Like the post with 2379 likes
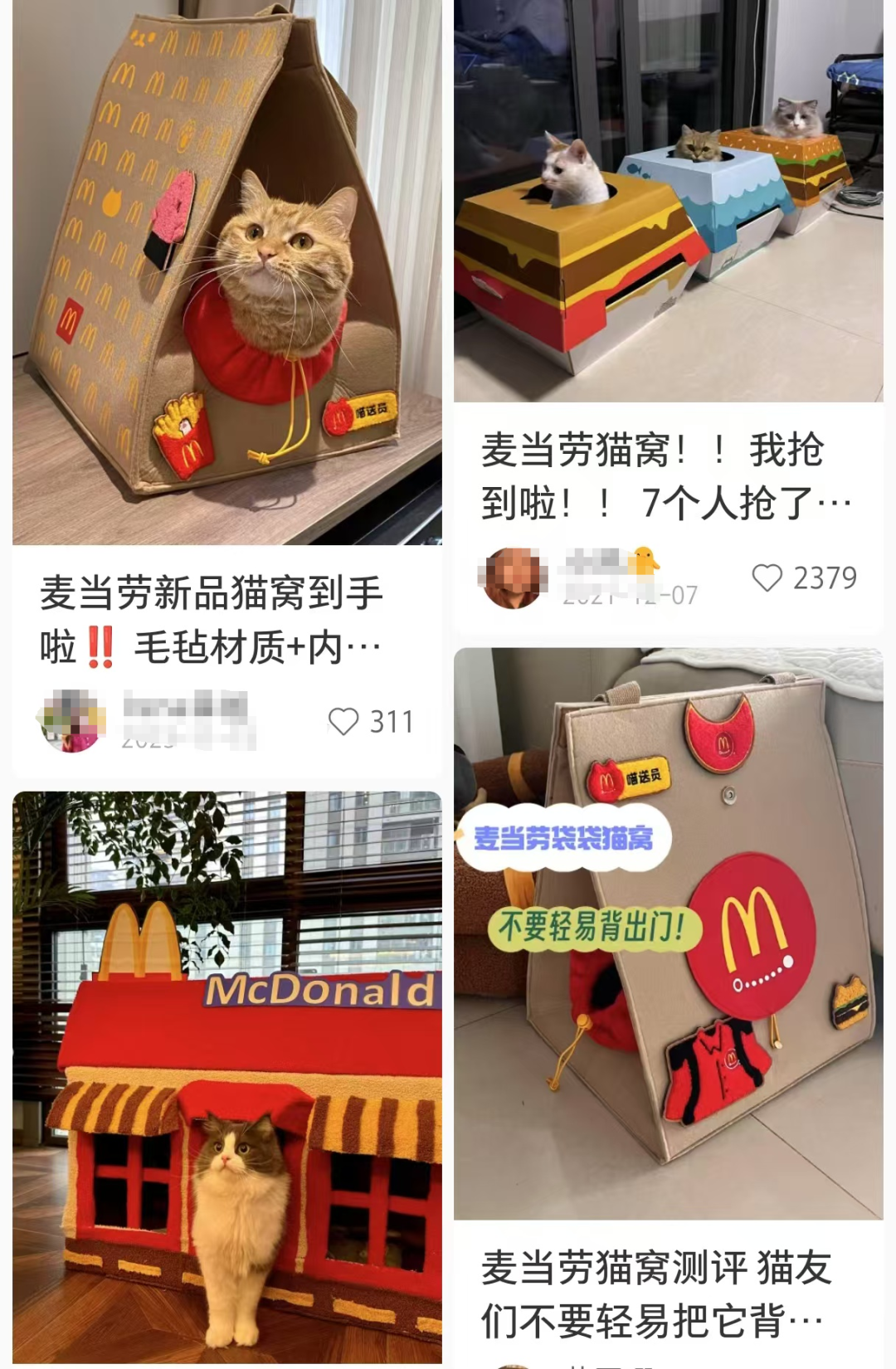Image resolution: width=896 pixels, height=1369 pixels. coord(767,578)
